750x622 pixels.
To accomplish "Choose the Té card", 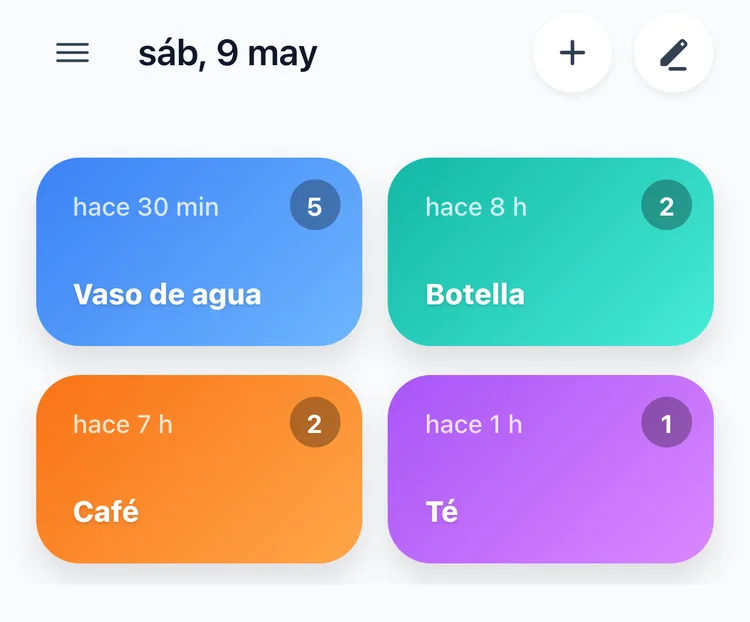I will tap(551, 469).
